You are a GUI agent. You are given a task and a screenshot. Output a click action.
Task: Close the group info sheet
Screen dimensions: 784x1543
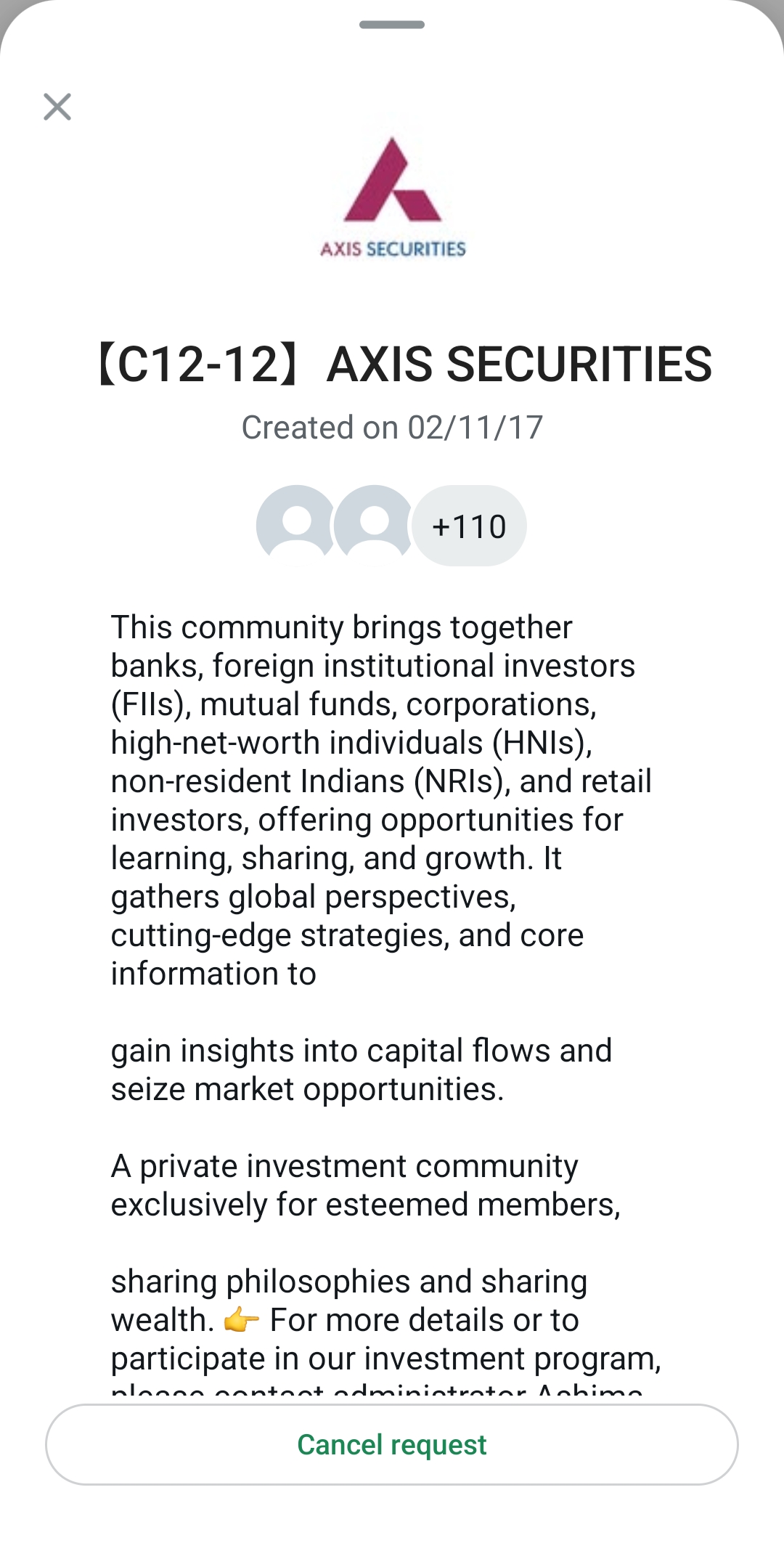(57, 107)
